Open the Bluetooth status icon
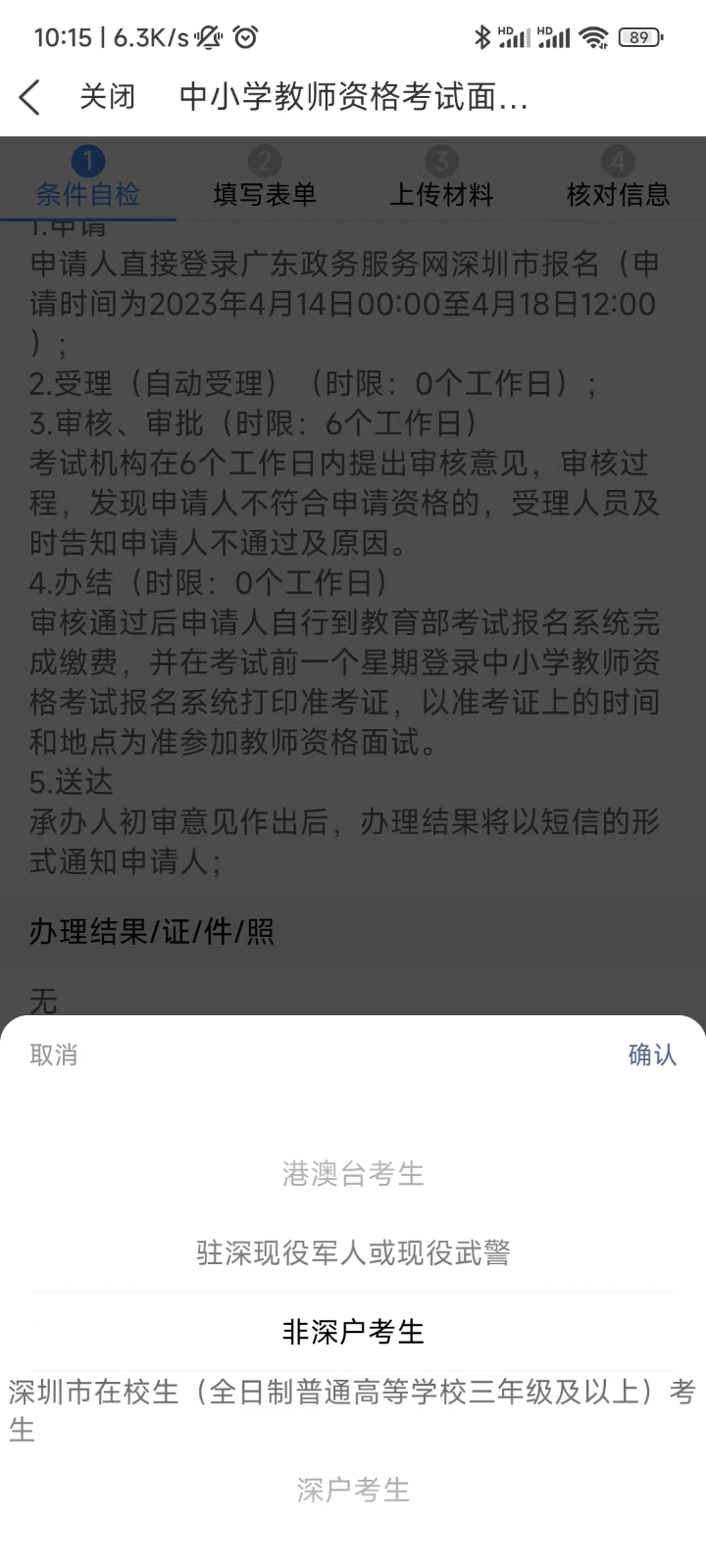 [481, 37]
